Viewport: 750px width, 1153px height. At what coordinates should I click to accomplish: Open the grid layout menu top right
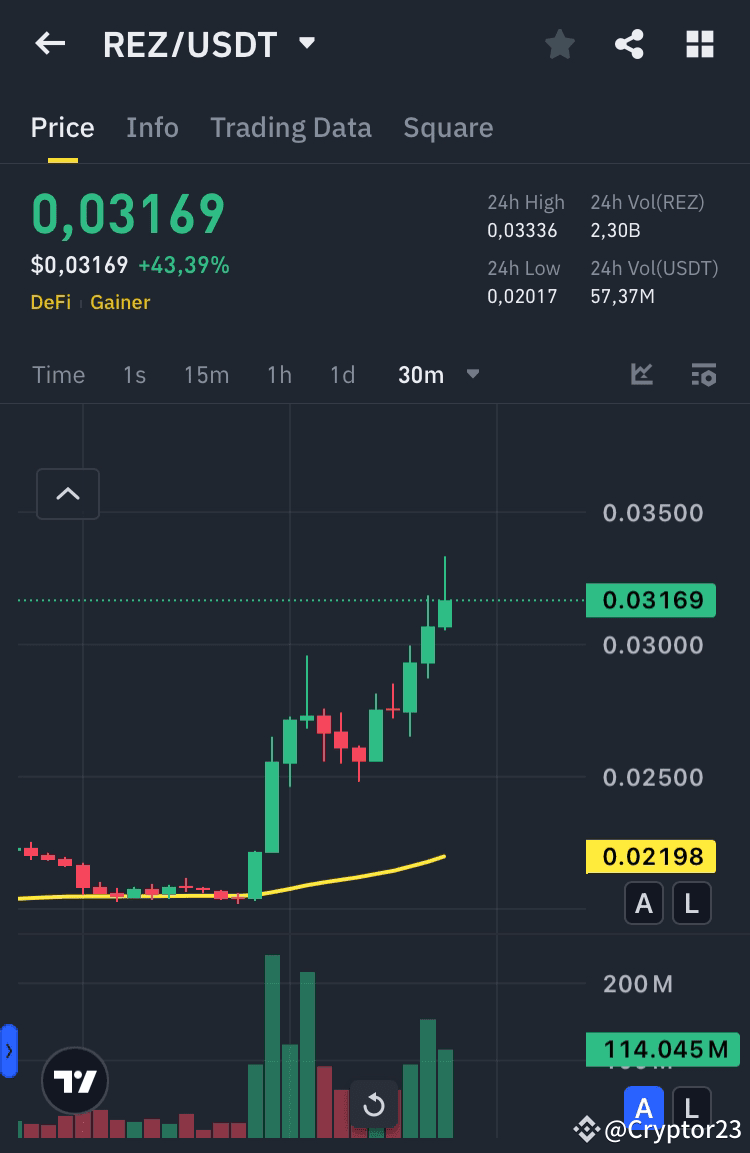[x=699, y=43]
